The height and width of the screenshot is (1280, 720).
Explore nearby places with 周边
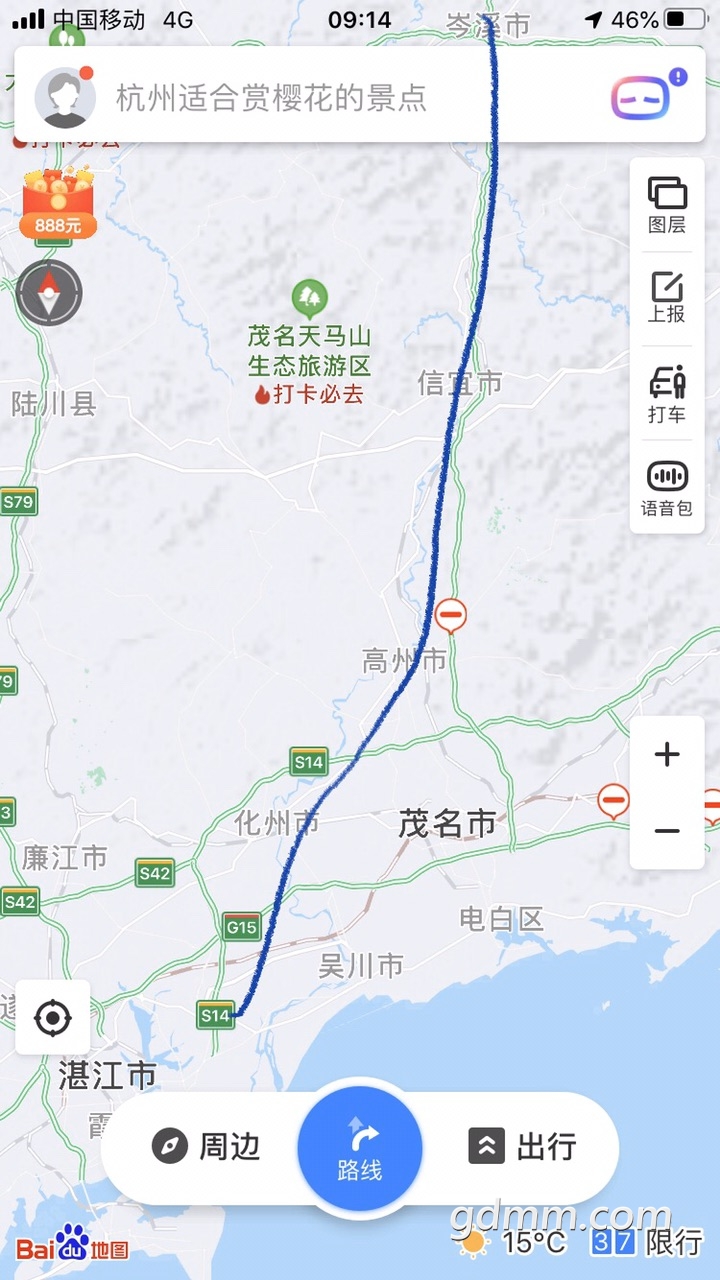[206, 1146]
